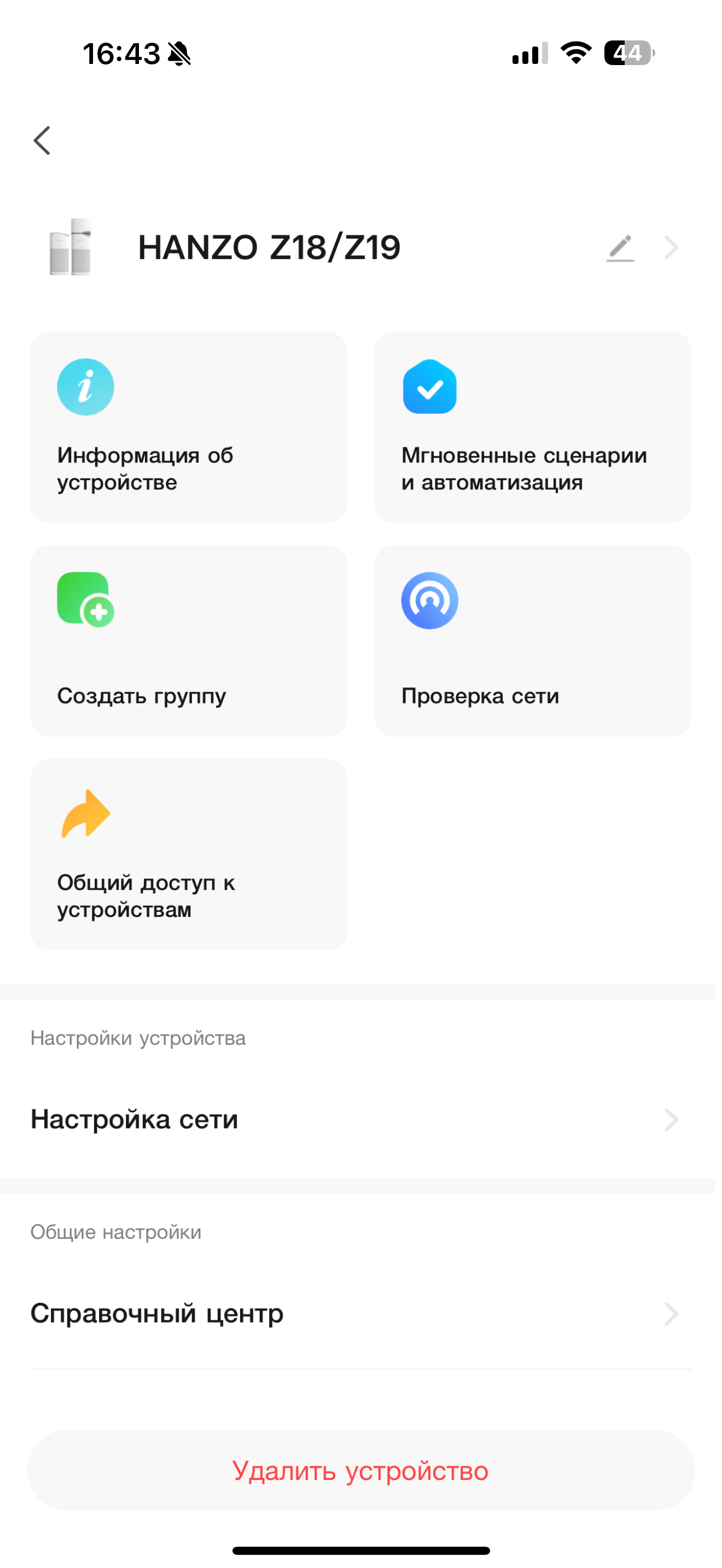Viewport: 722px width, 1568px height.
Task: Open Информация об устройстве card
Action: coord(188,426)
